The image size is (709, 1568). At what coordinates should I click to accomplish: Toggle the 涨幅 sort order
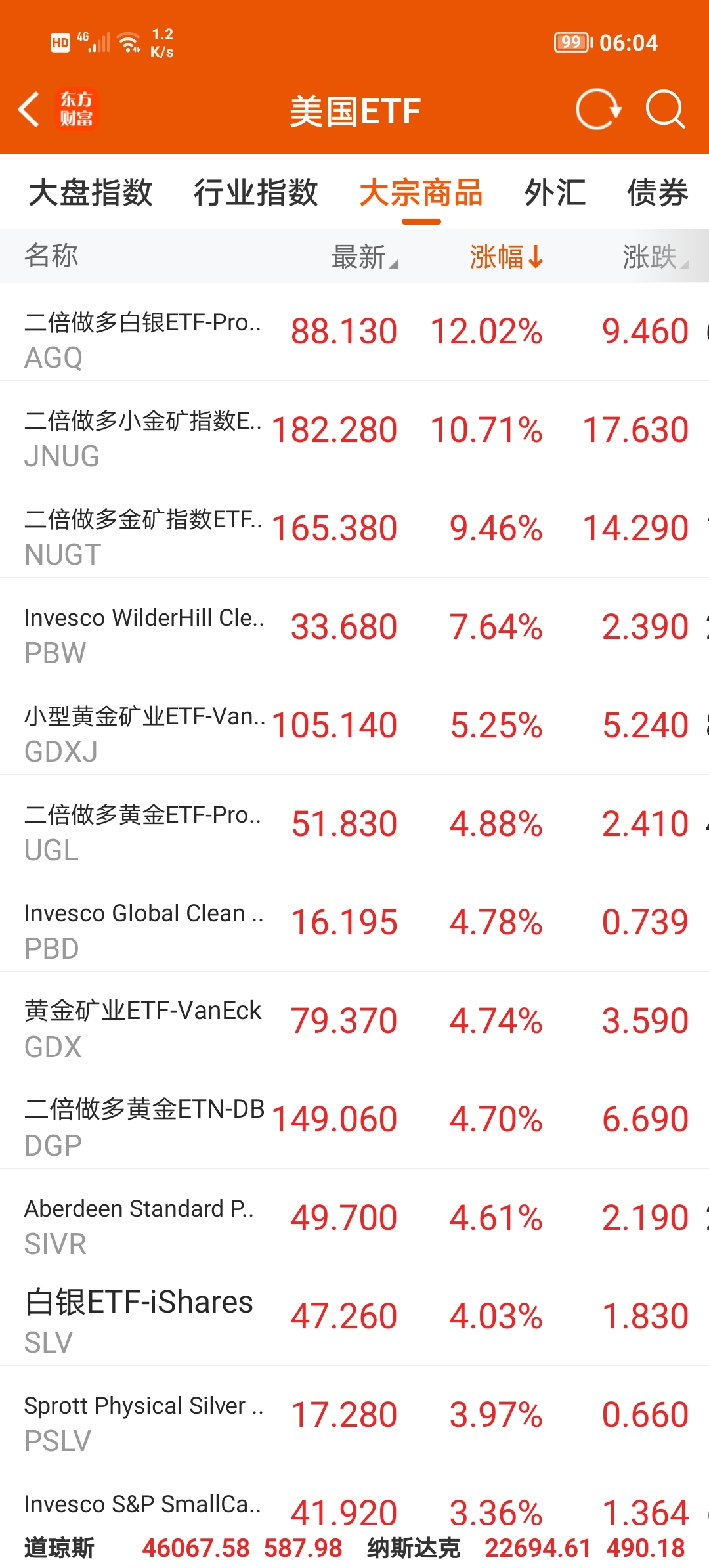coord(506,257)
